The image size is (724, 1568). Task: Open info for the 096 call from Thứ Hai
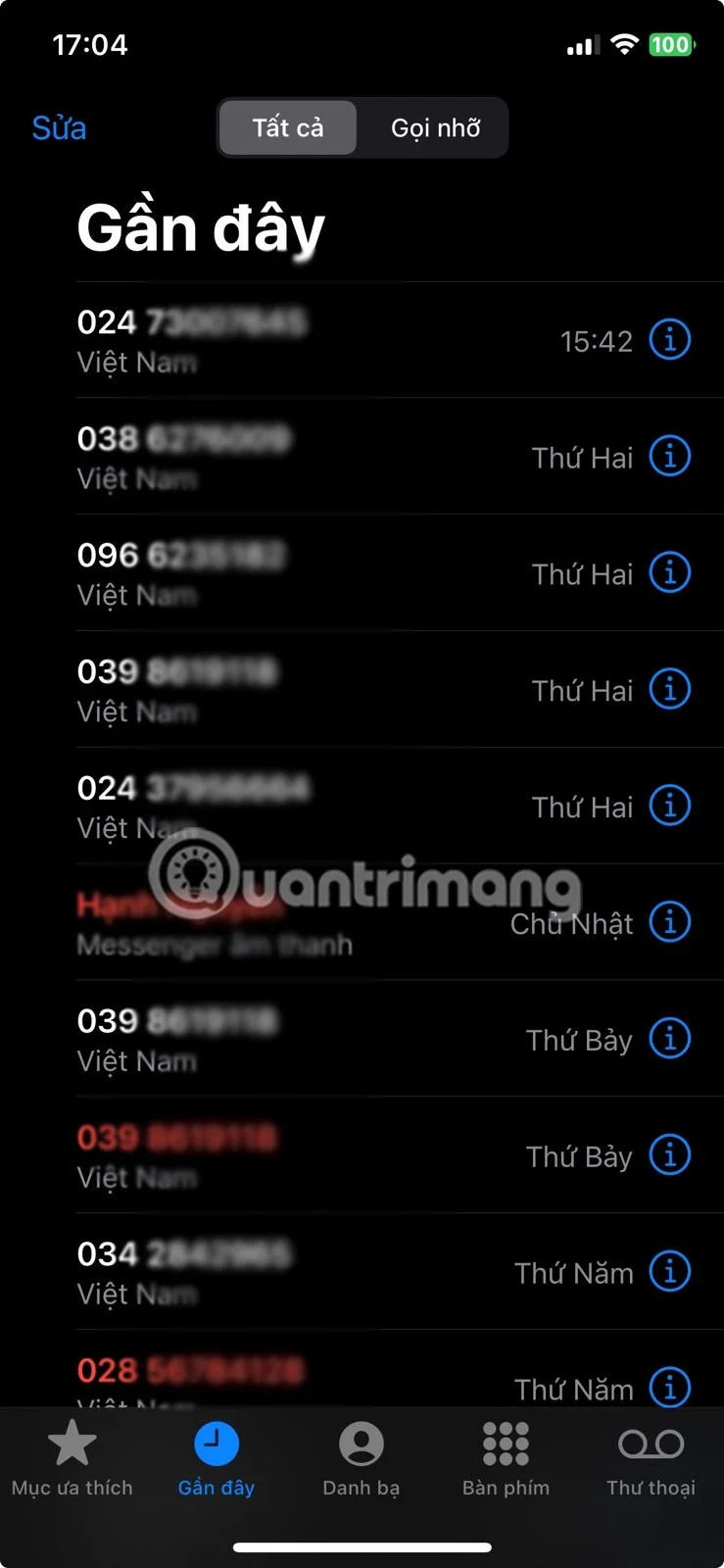(x=669, y=572)
